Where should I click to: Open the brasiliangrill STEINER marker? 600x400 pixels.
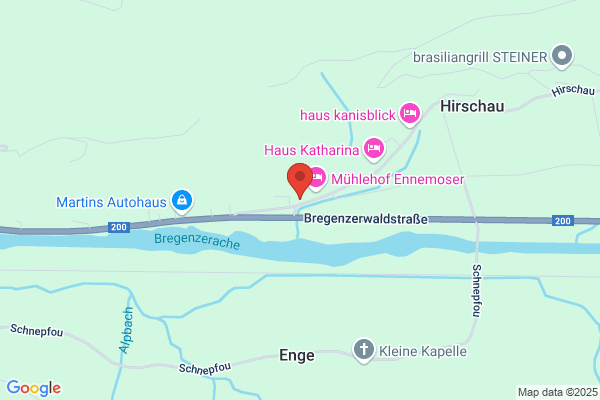click(x=562, y=57)
